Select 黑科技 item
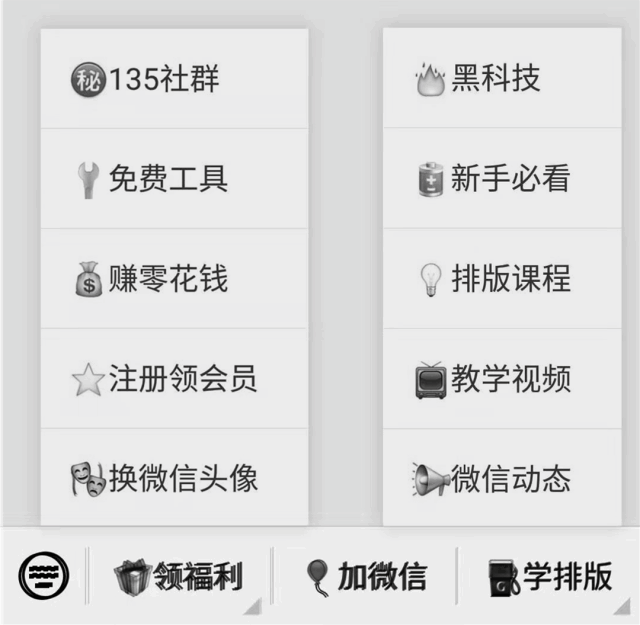The height and width of the screenshot is (625, 640). (501, 79)
